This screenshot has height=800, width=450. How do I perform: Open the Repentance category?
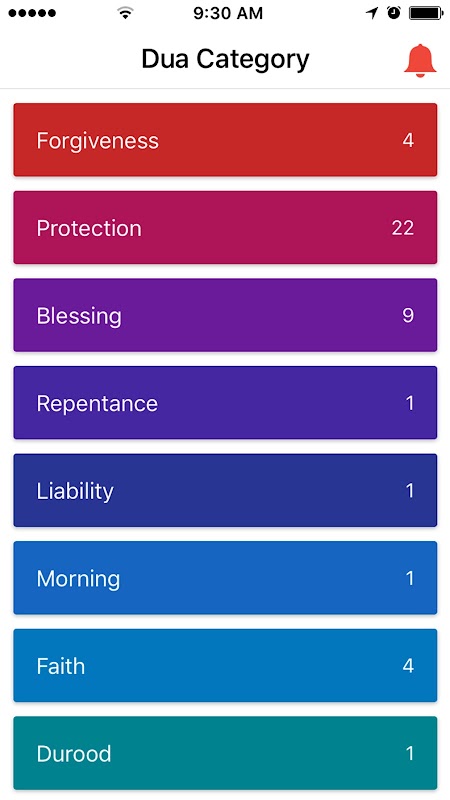pyautogui.click(x=225, y=403)
